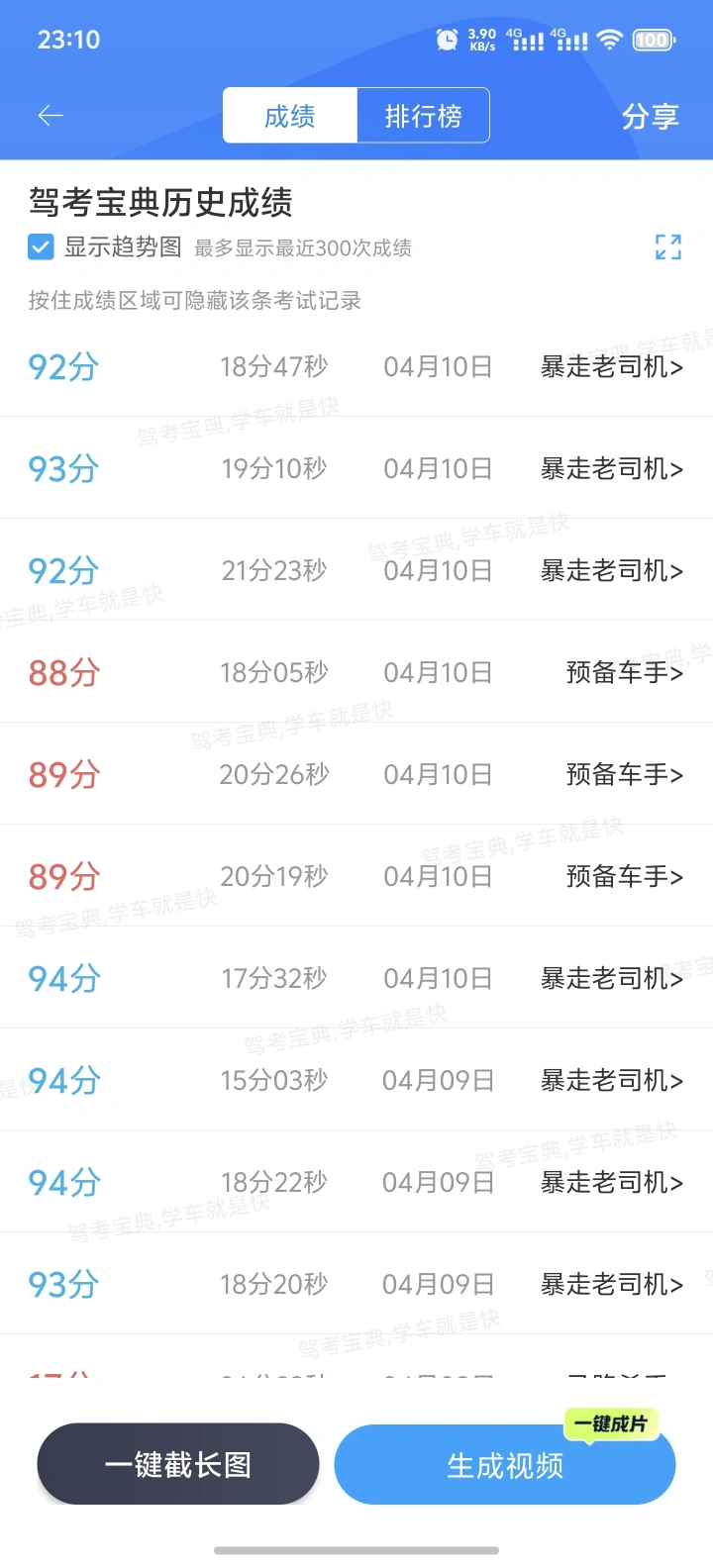The width and height of the screenshot is (713, 1568).
Task: Uncheck the 显示趋势图 checkbox
Action: click(41, 246)
